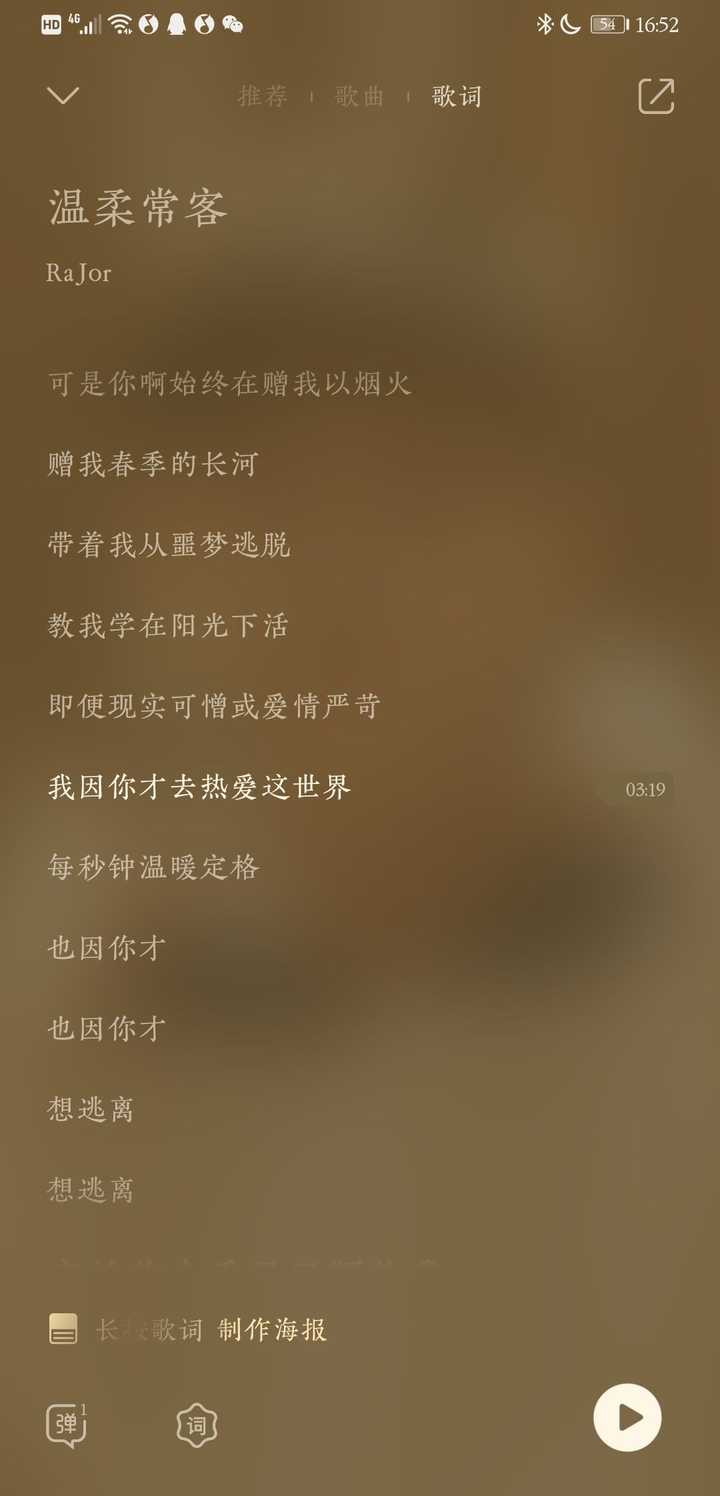Open 制作海报 to create a poster

[271, 1331]
